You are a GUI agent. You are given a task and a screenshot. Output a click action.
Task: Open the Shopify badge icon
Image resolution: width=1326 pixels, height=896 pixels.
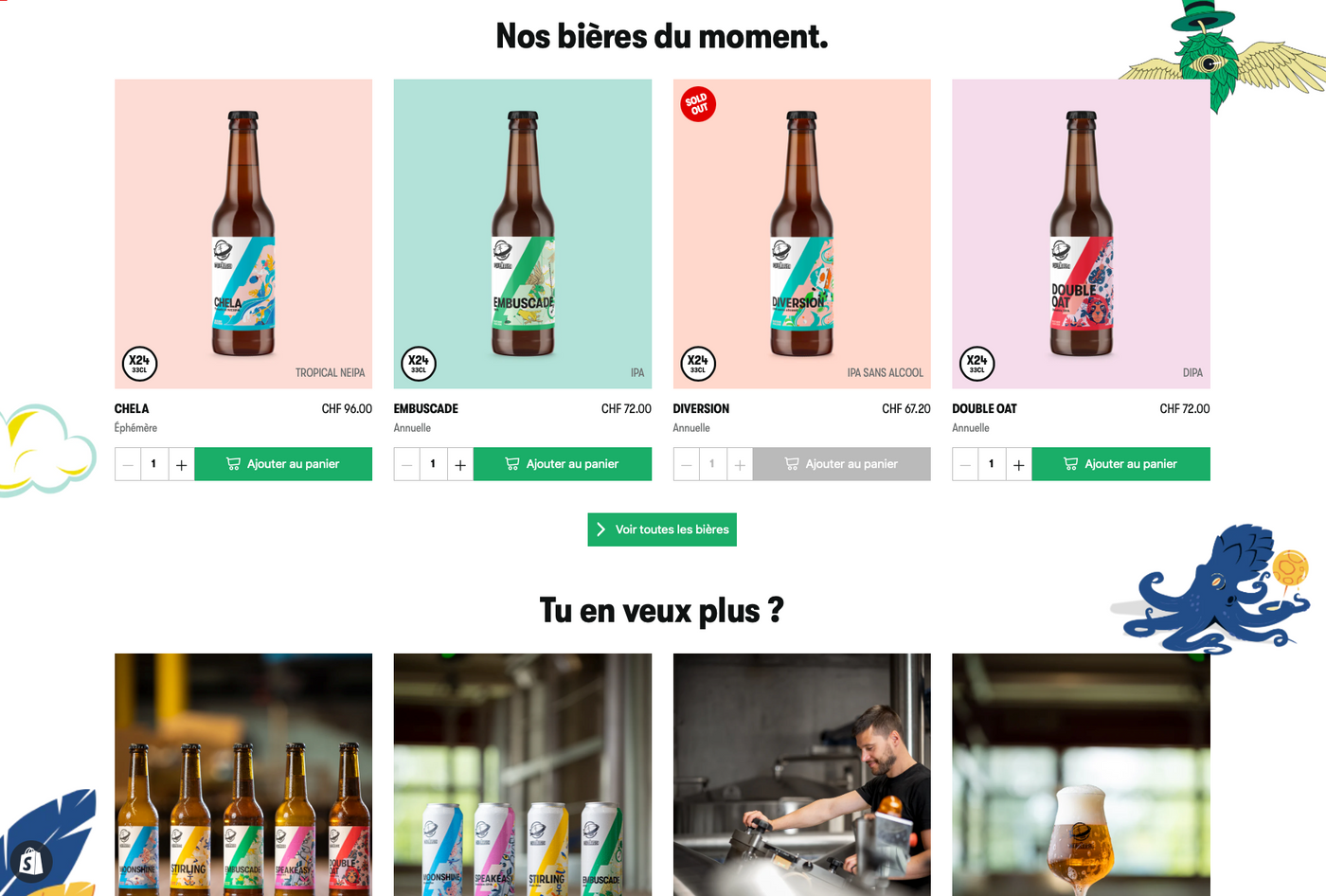(30, 861)
